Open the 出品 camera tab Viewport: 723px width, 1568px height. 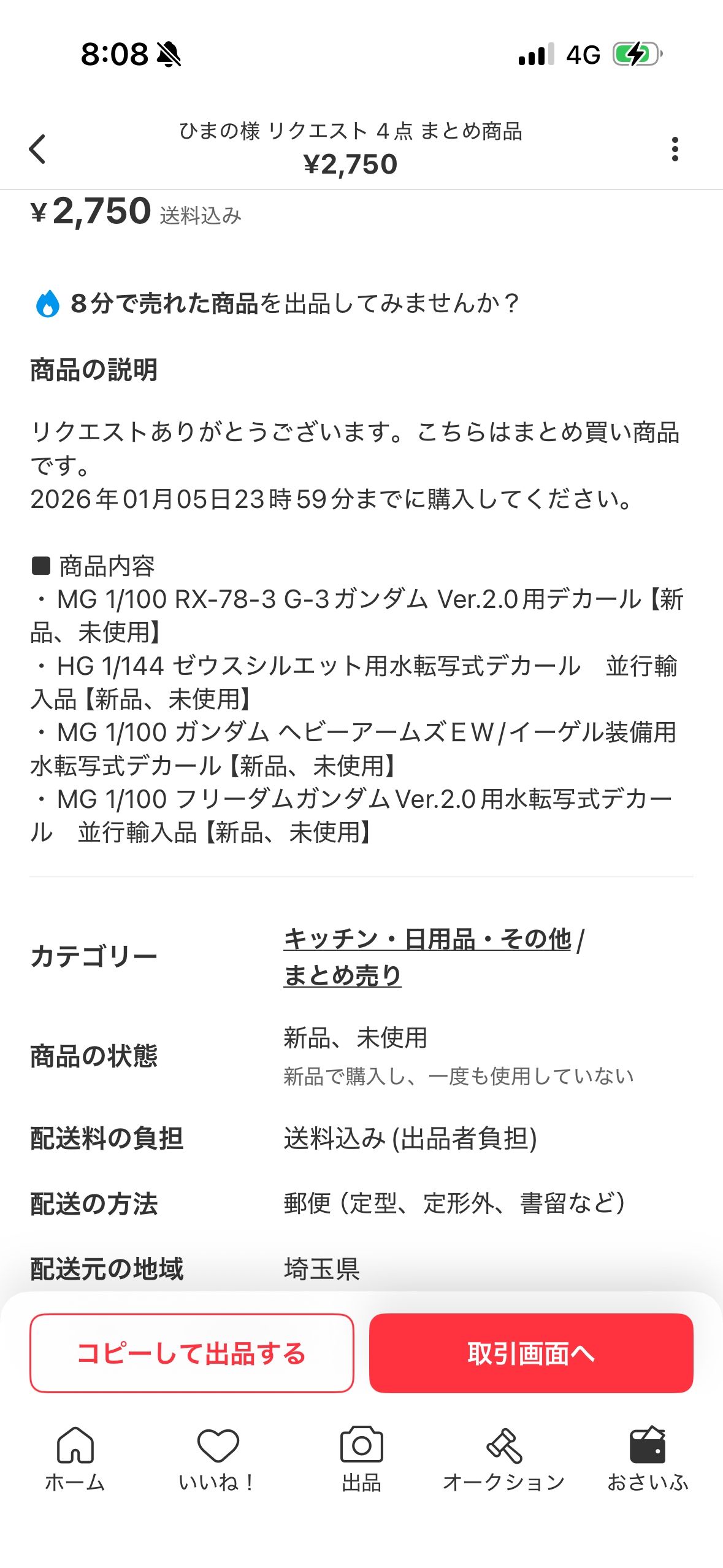point(361,1459)
